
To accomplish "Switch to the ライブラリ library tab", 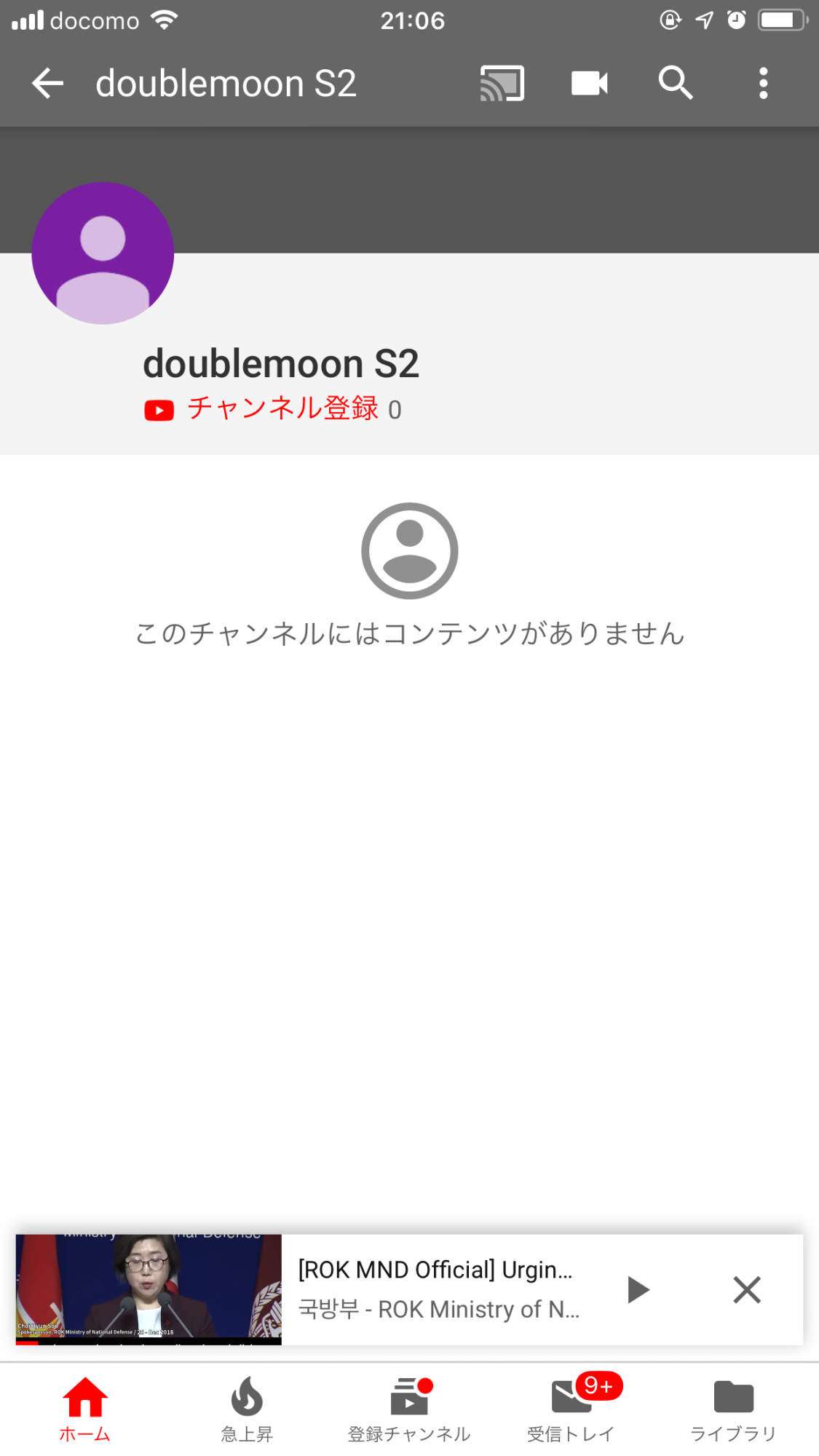I will pos(733,1410).
